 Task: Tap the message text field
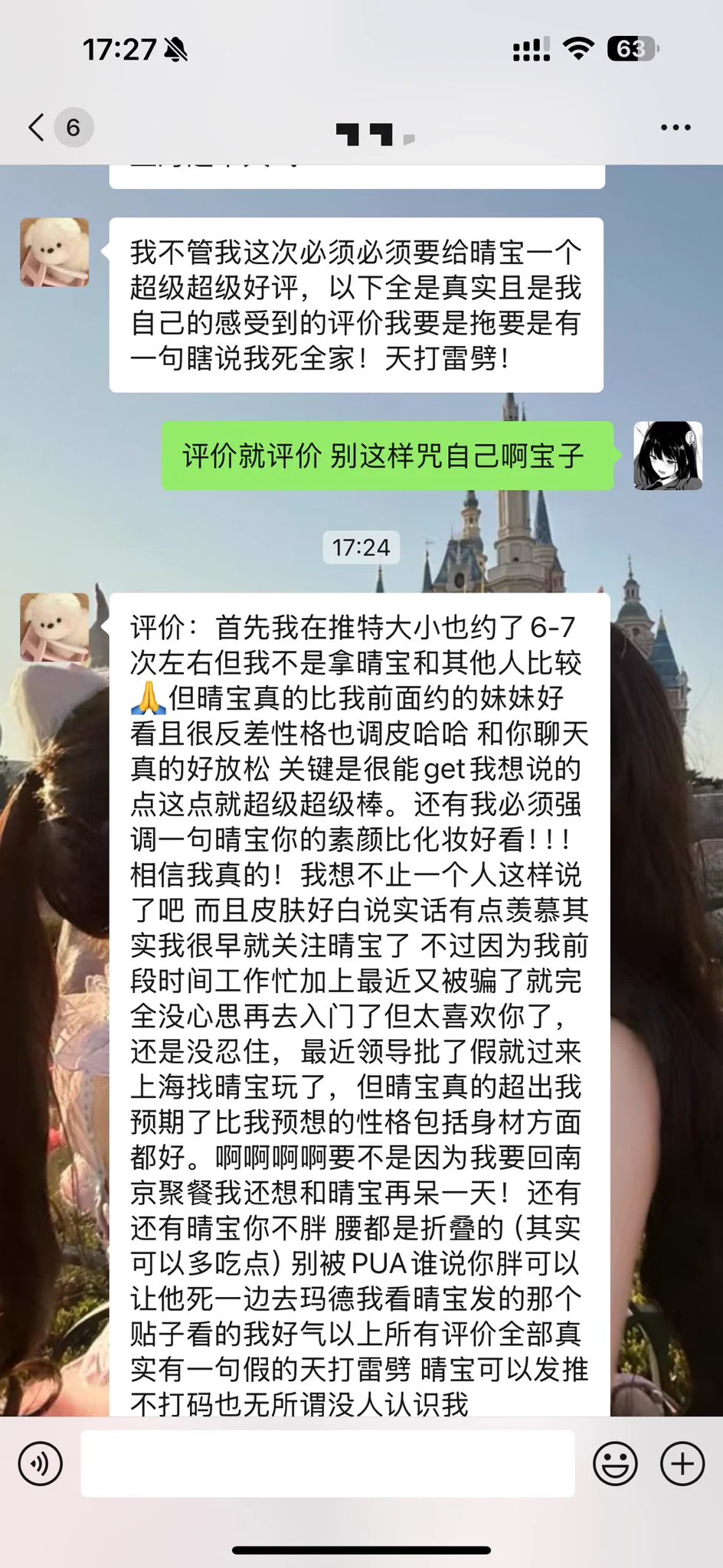point(328,1464)
